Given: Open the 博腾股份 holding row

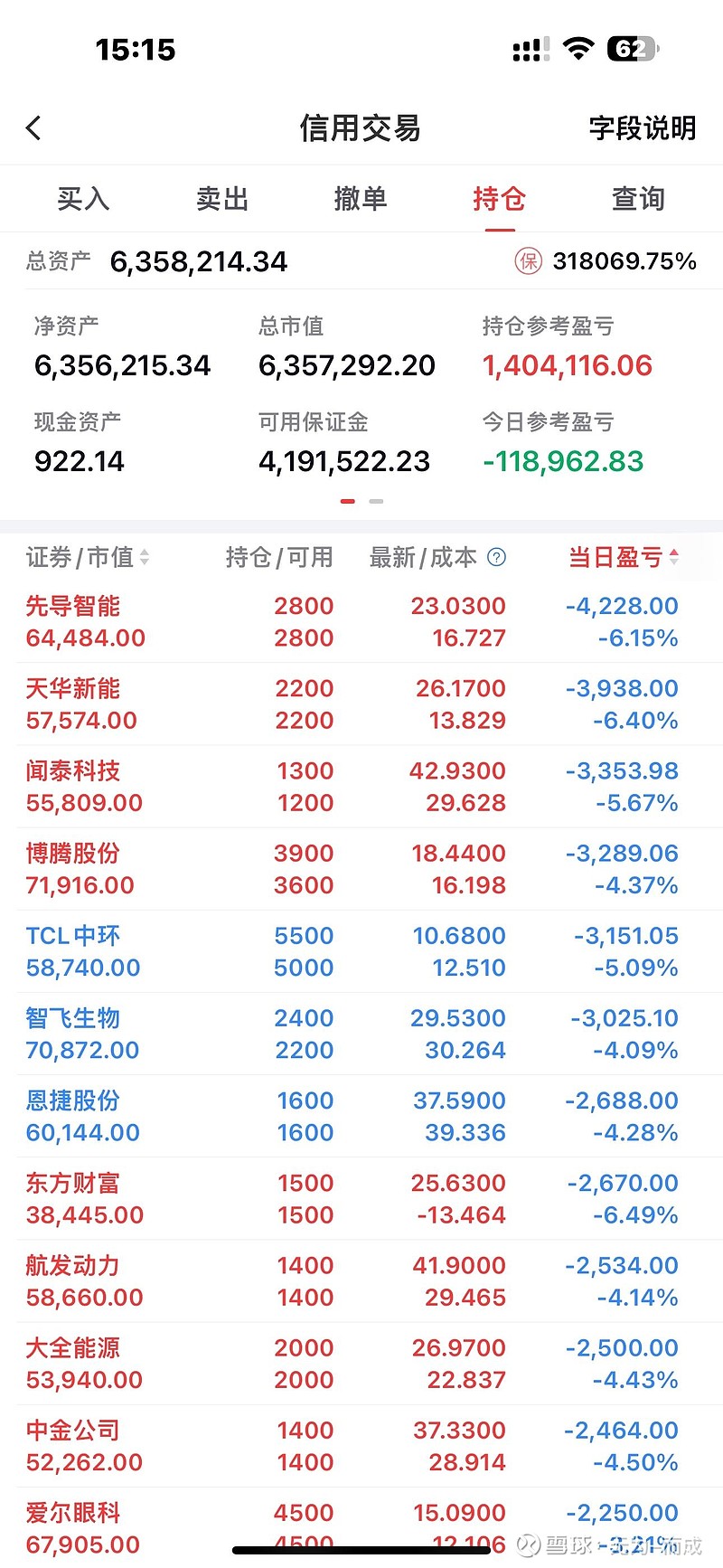Looking at the screenshot, I should click(x=361, y=869).
